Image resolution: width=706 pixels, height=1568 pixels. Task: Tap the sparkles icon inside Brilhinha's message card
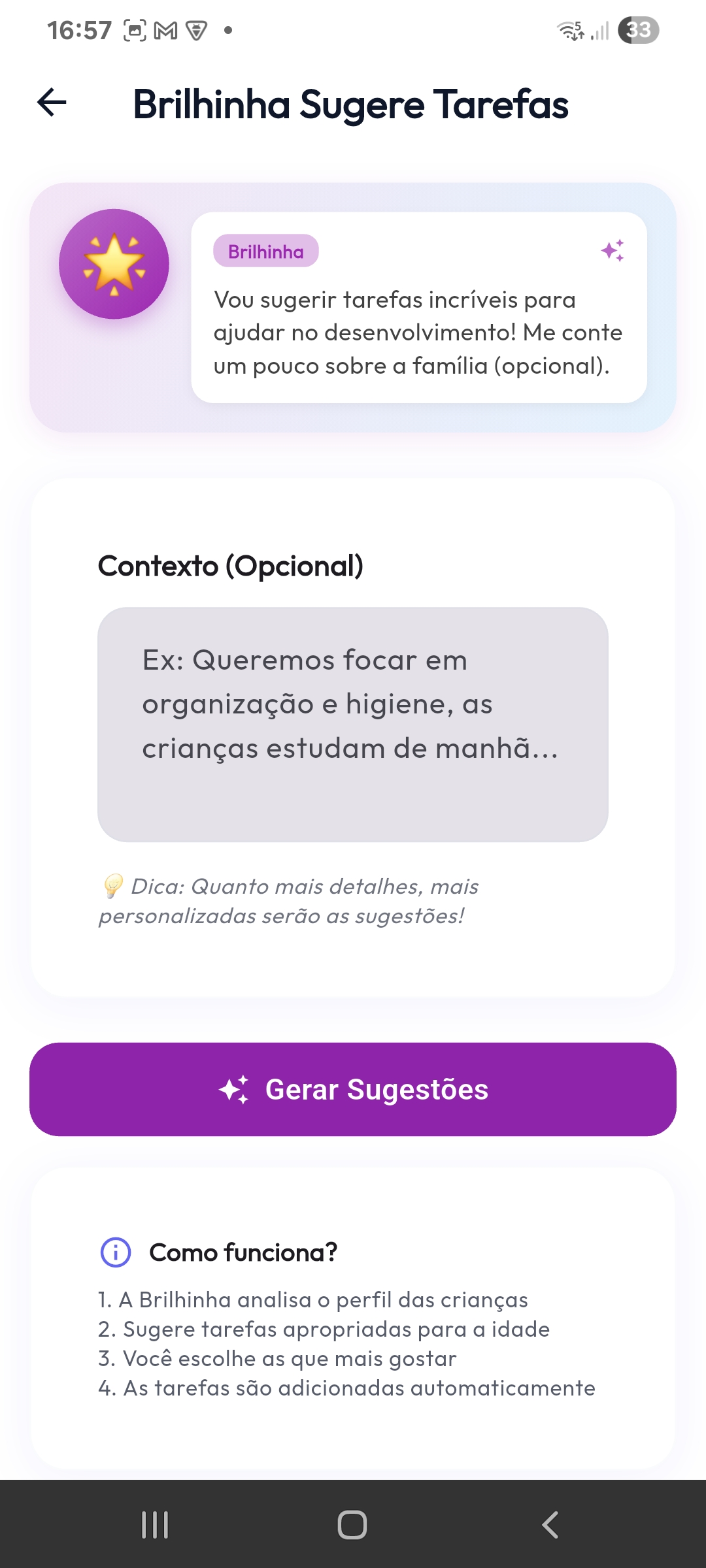click(612, 251)
